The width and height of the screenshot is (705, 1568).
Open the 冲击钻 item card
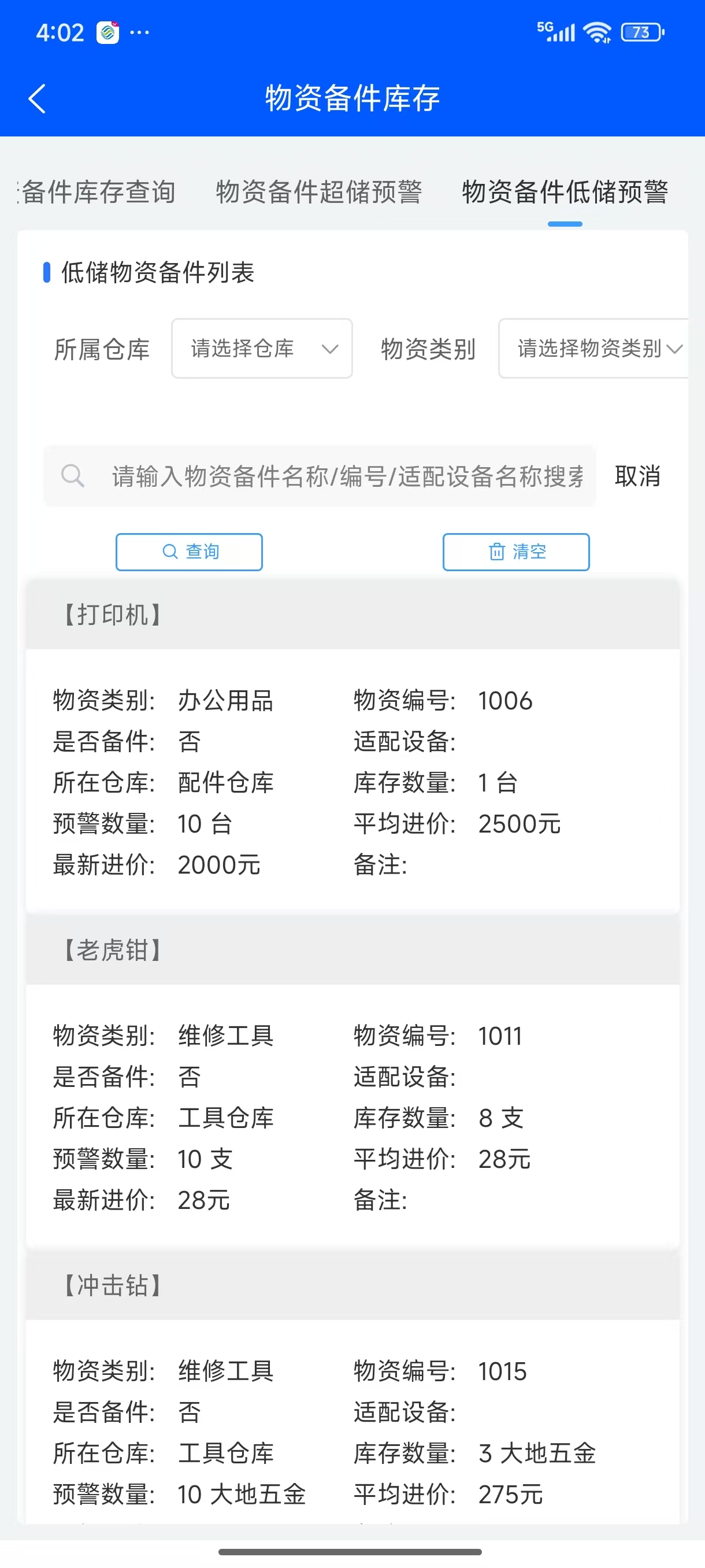tap(353, 1286)
